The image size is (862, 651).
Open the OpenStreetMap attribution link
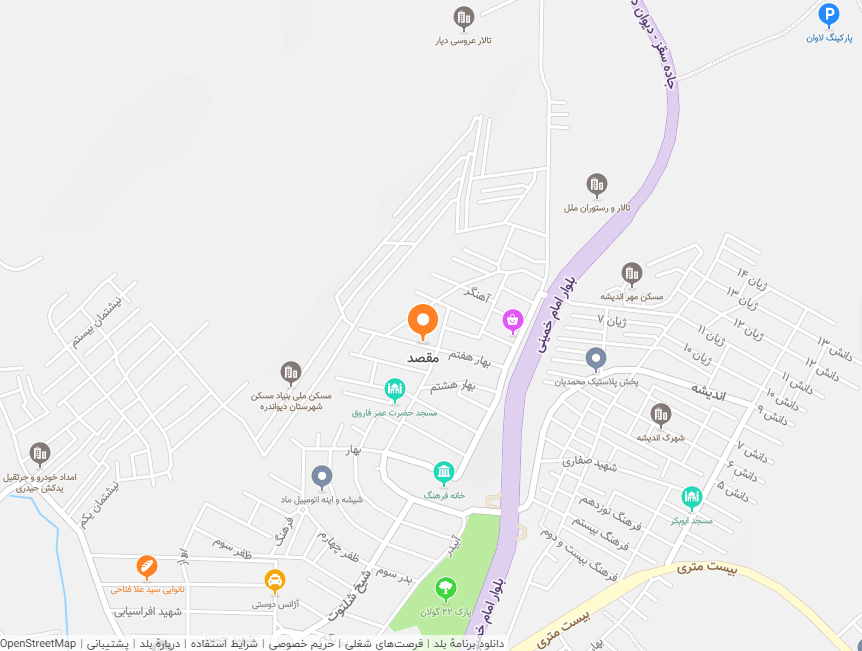[x=38, y=643]
